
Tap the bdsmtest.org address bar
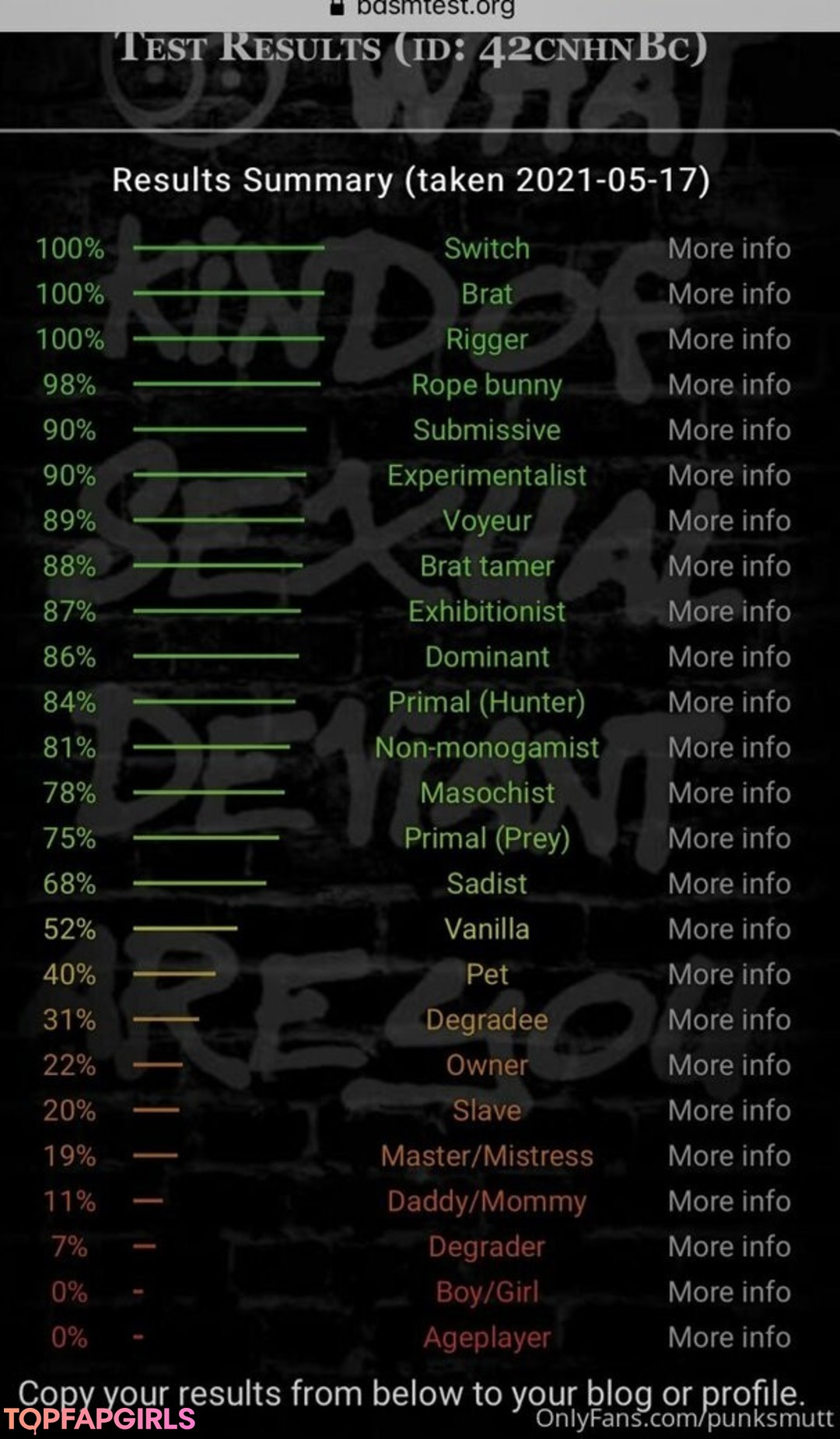tap(420, 9)
